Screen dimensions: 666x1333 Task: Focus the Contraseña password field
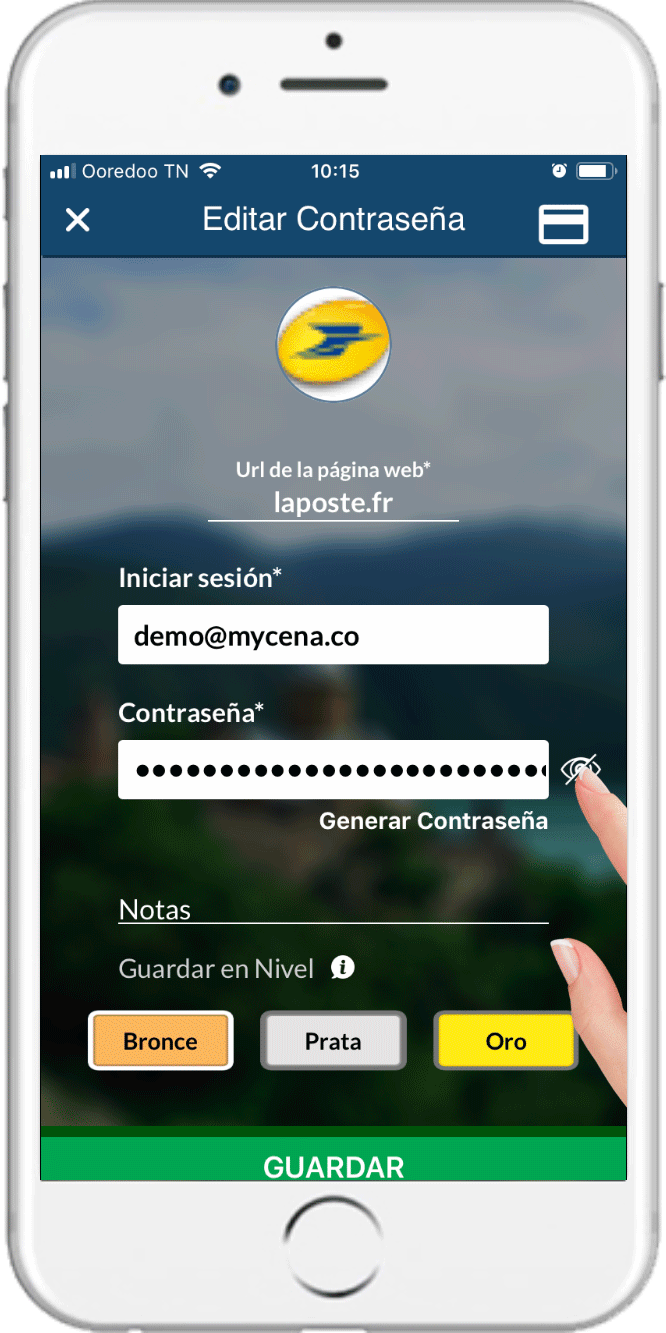pos(333,770)
